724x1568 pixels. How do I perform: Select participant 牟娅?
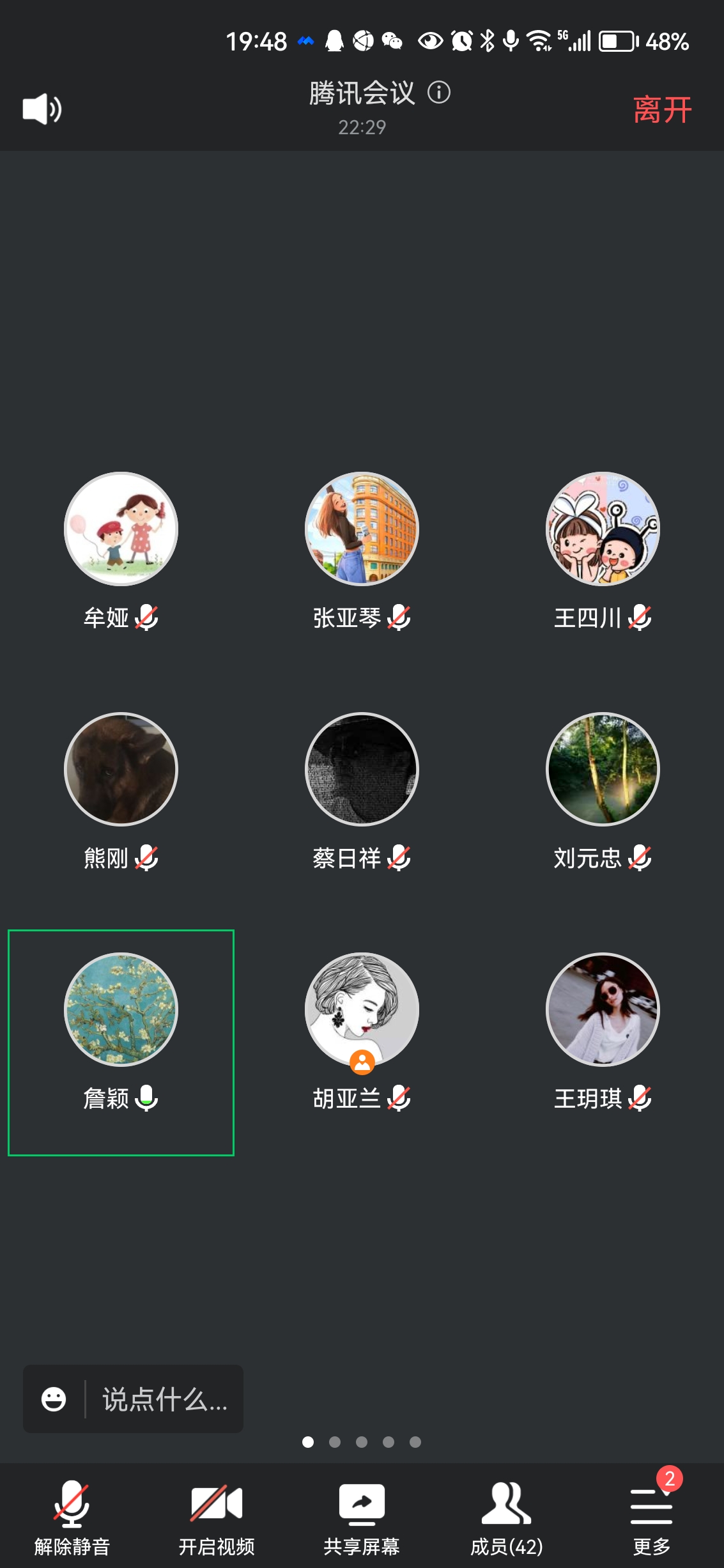[121, 529]
